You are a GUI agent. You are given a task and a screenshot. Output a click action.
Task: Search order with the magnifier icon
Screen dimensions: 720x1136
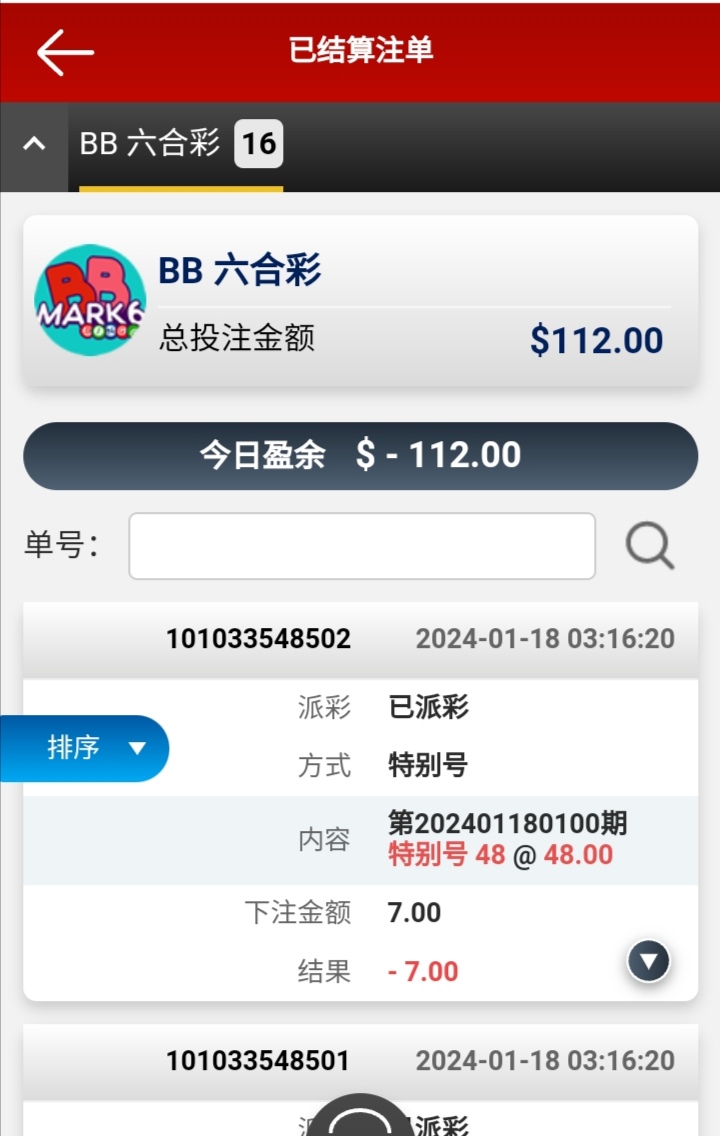click(650, 547)
